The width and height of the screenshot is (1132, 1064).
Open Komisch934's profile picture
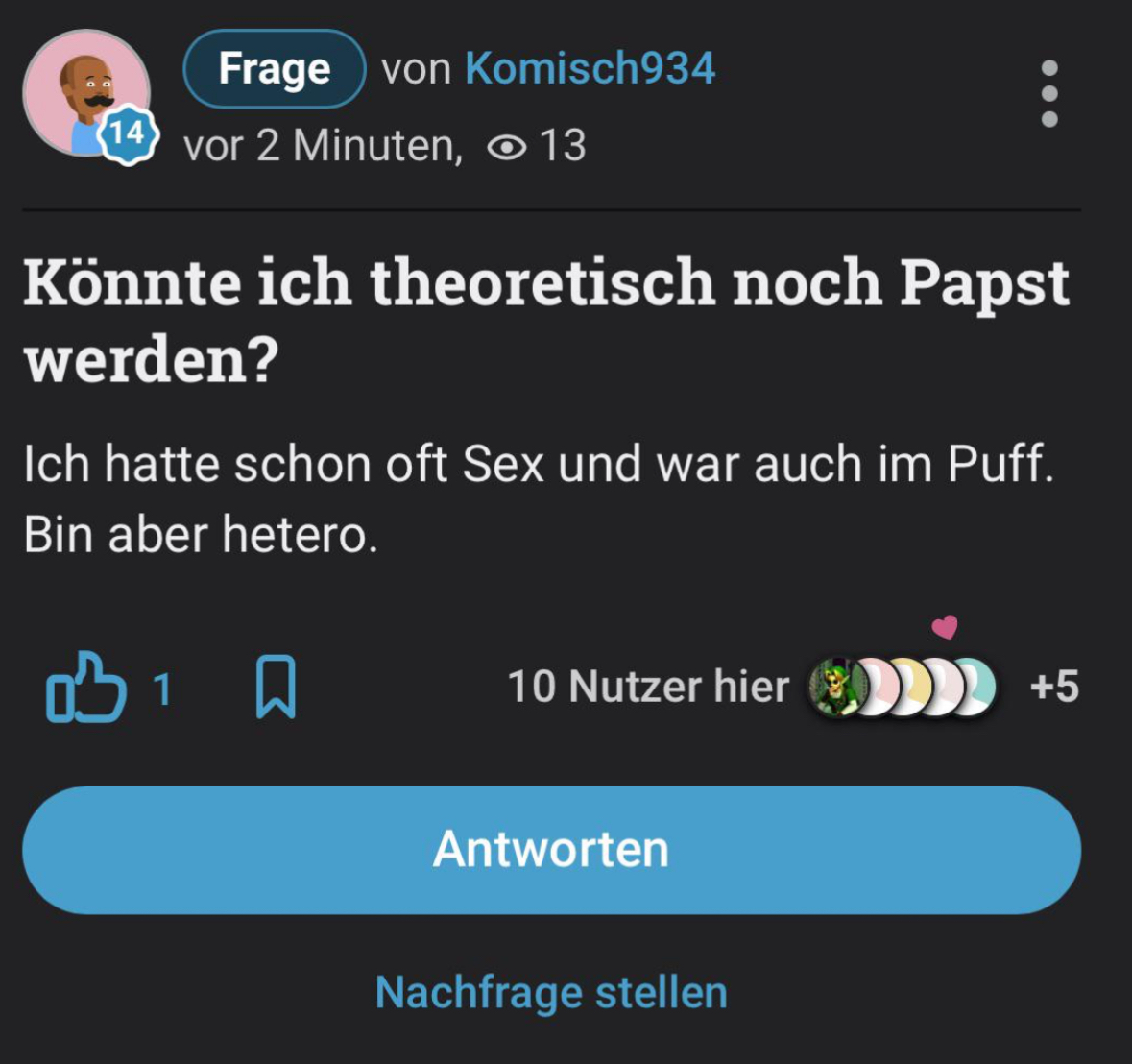tap(85, 93)
